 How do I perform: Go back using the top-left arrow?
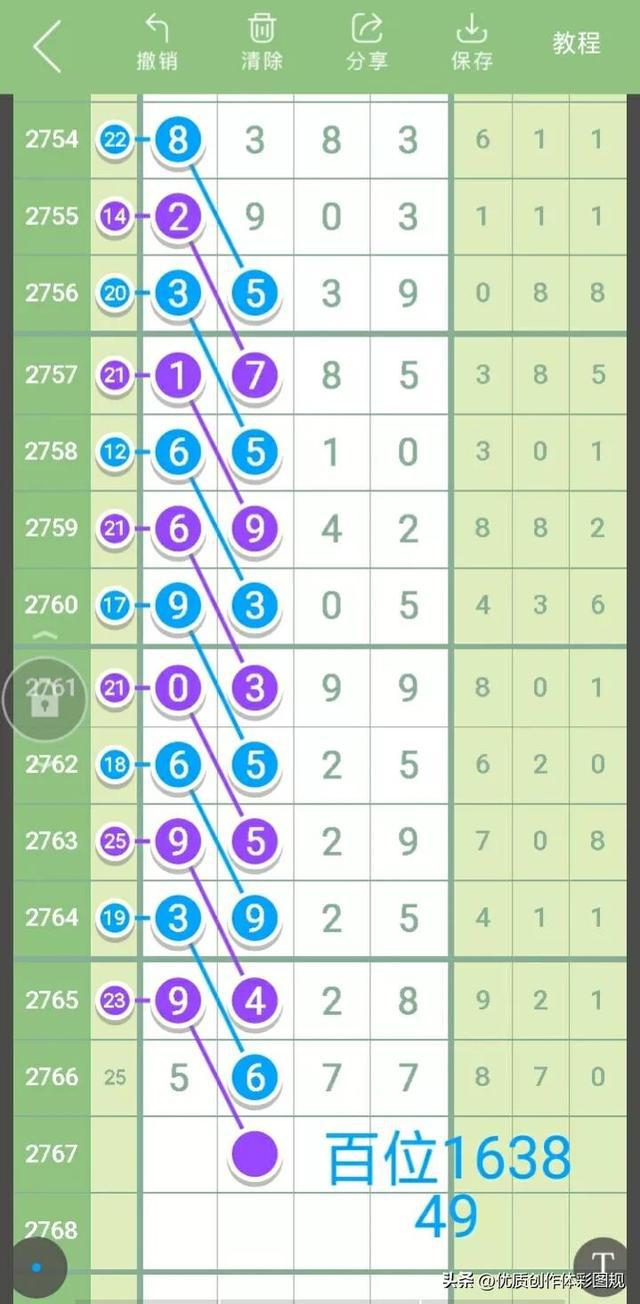(x=47, y=46)
